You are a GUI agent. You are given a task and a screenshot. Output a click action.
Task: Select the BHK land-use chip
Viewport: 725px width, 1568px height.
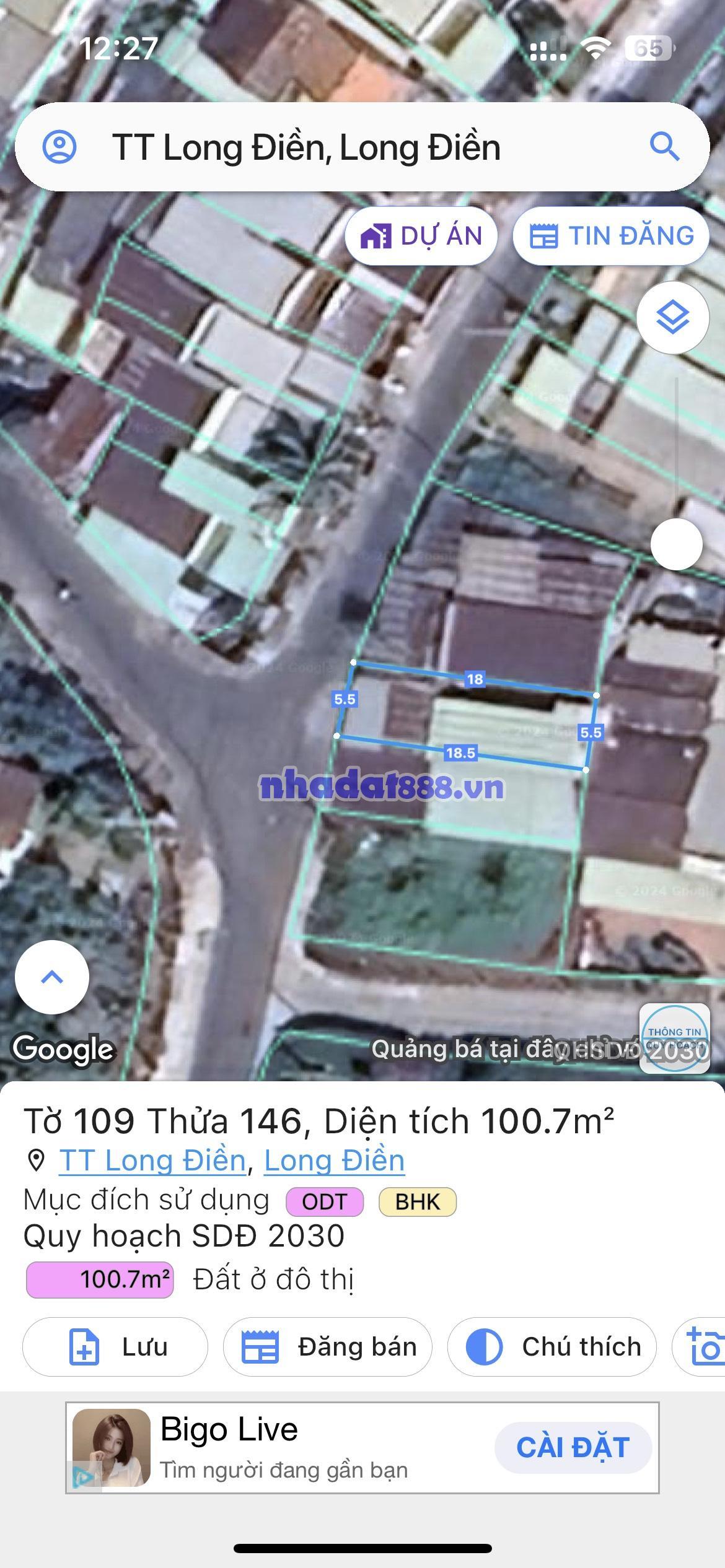418,1202
